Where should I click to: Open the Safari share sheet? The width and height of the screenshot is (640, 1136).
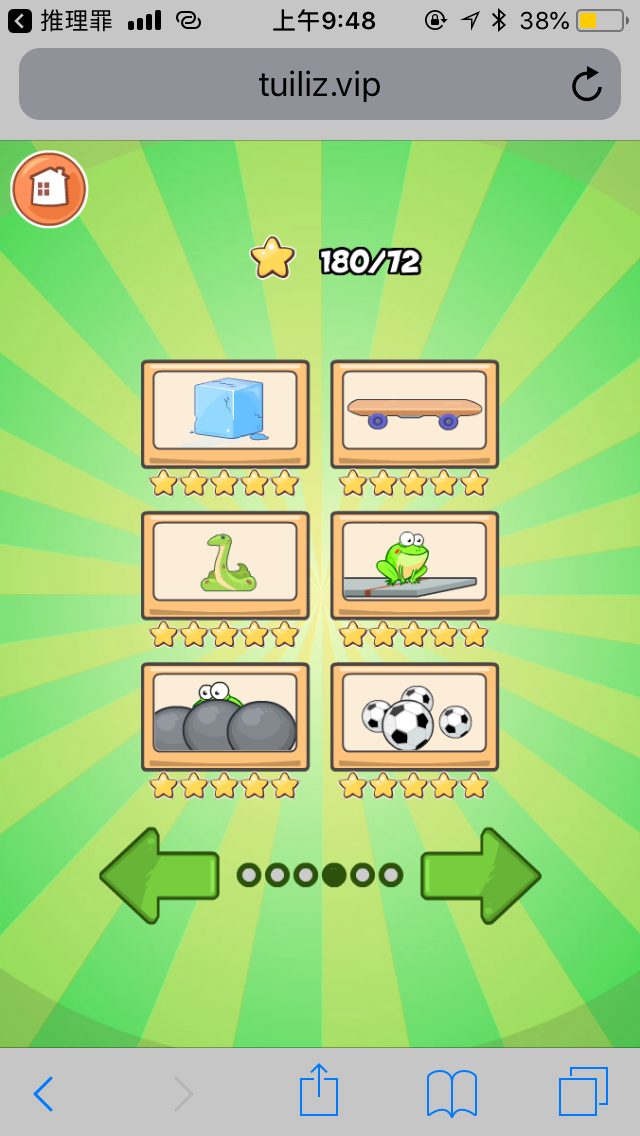click(319, 1090)
